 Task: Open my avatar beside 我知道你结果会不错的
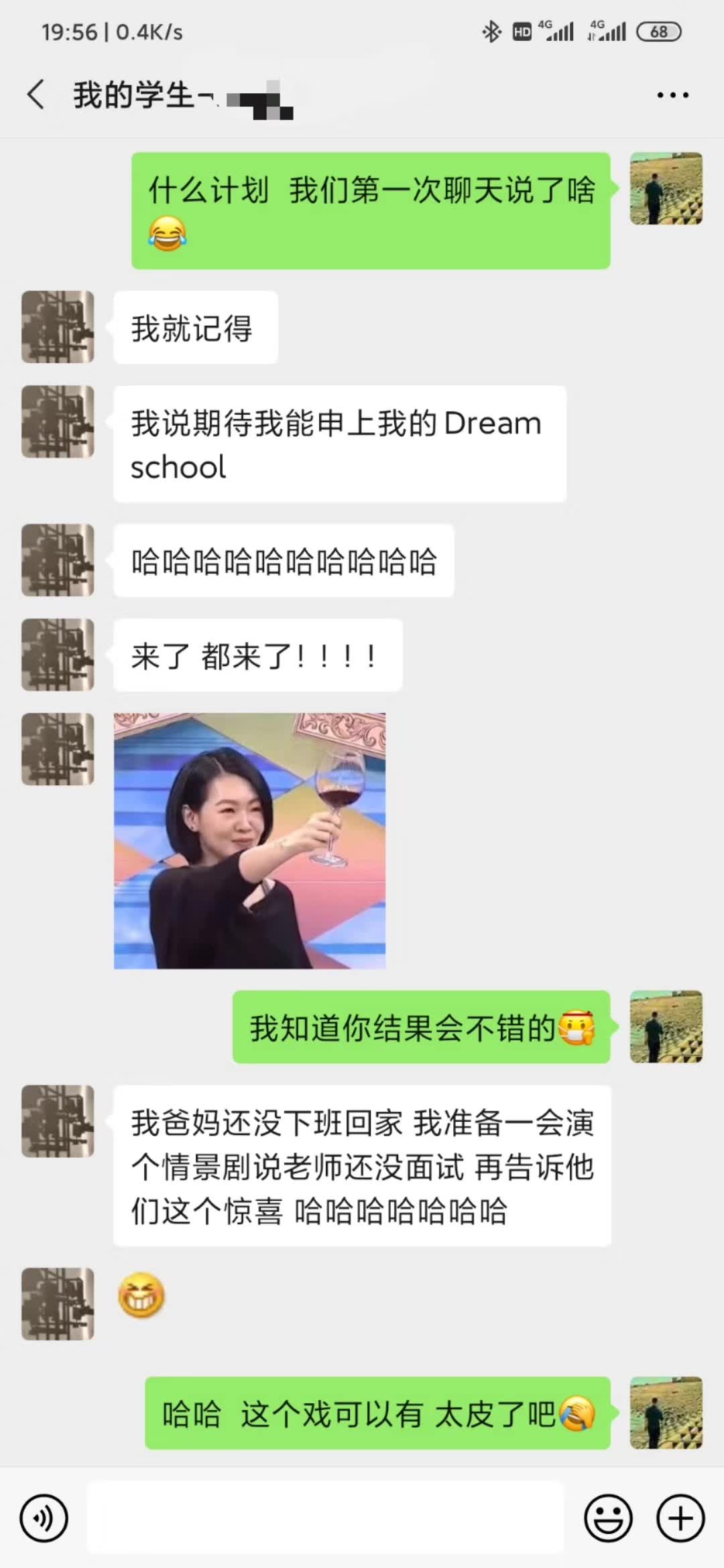click(666, 1027)
